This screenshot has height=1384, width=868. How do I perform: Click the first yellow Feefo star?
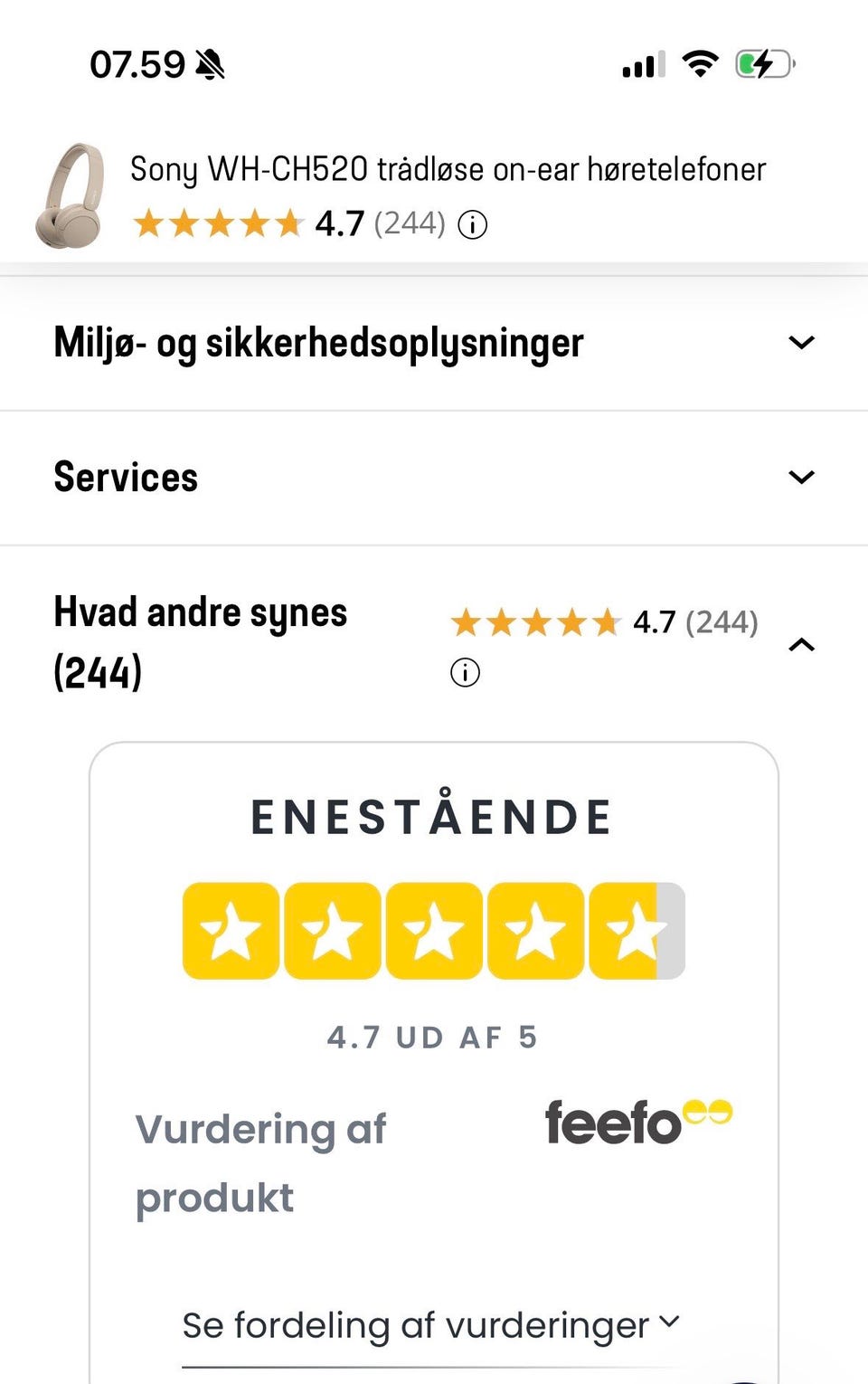[230, 930]
